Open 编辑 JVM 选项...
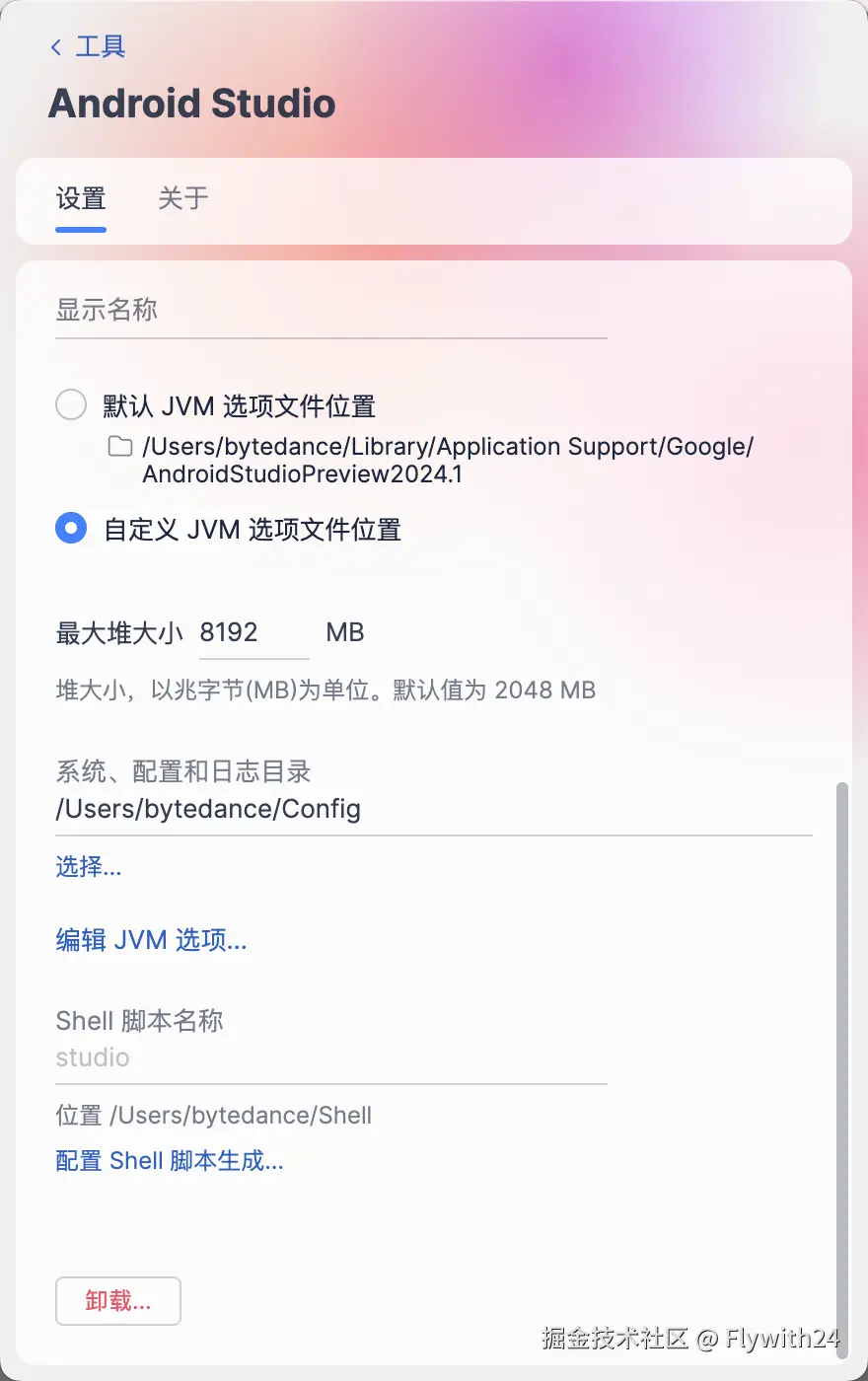868x1381 pixels. (151, 940)
